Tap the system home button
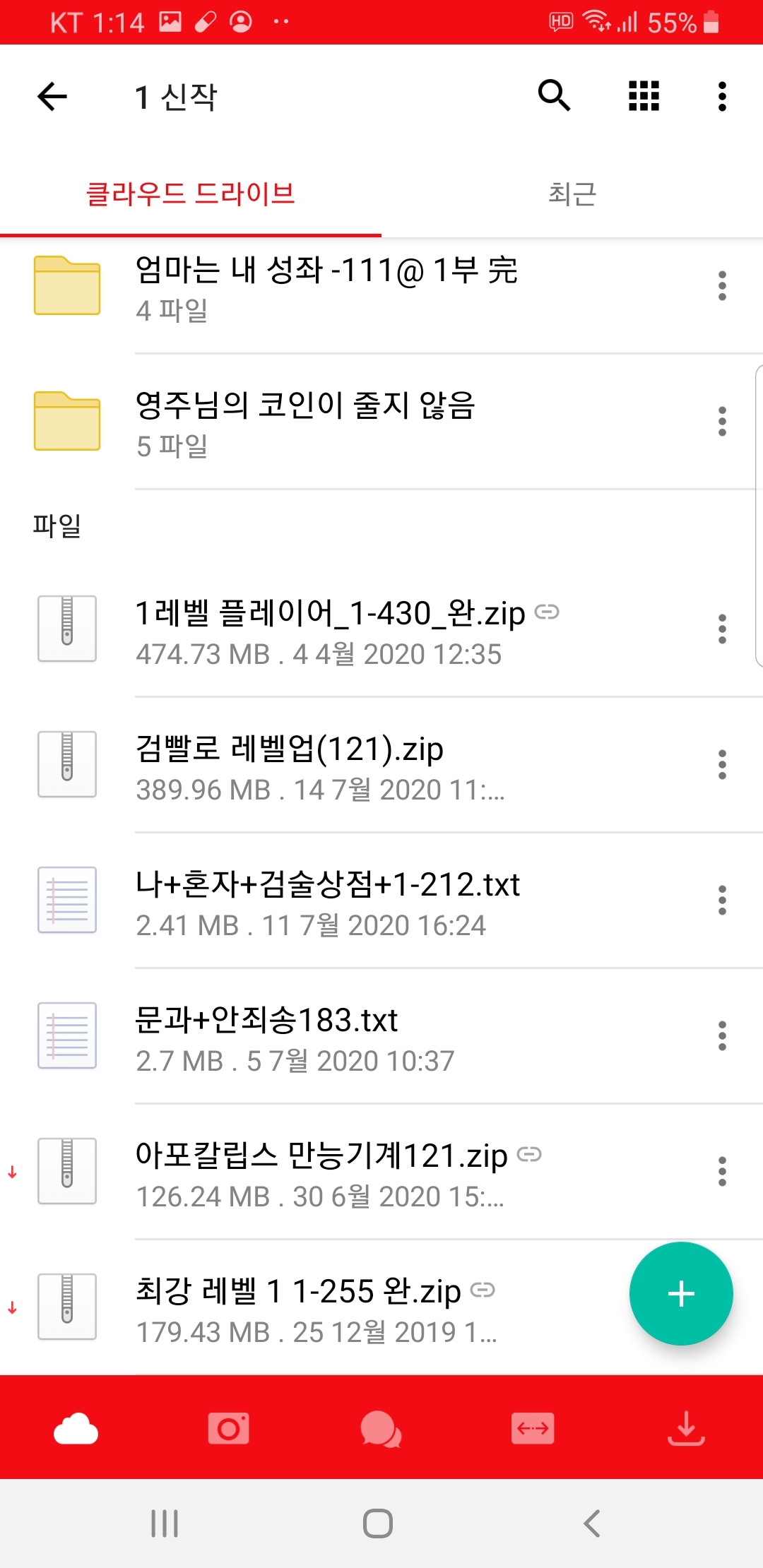Image resolution: width=763 pixels, height=1568 pixels. tap(378, 1524)
